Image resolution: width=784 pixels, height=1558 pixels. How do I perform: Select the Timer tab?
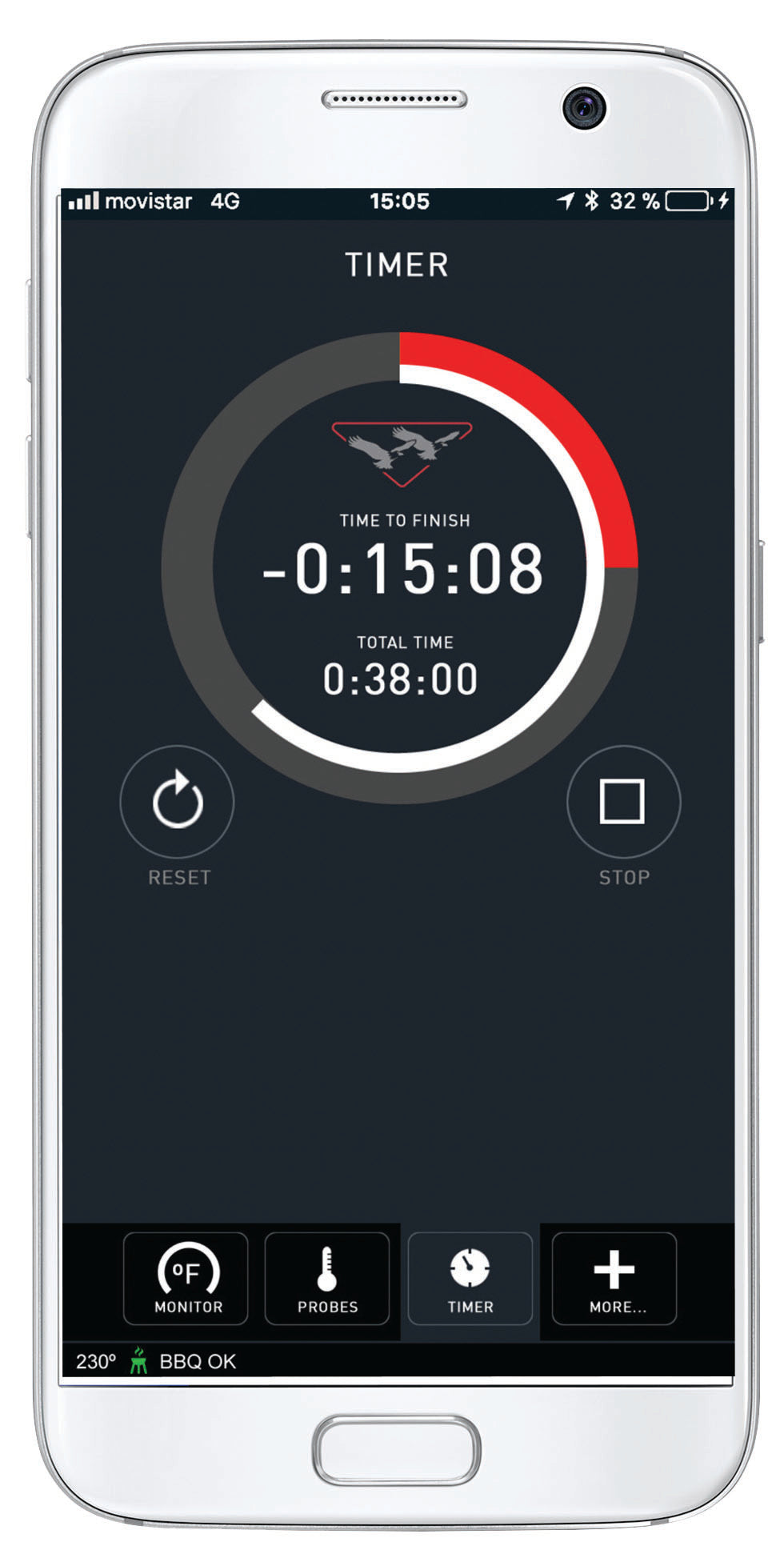pyautogui.click(x=470, y=1278)
